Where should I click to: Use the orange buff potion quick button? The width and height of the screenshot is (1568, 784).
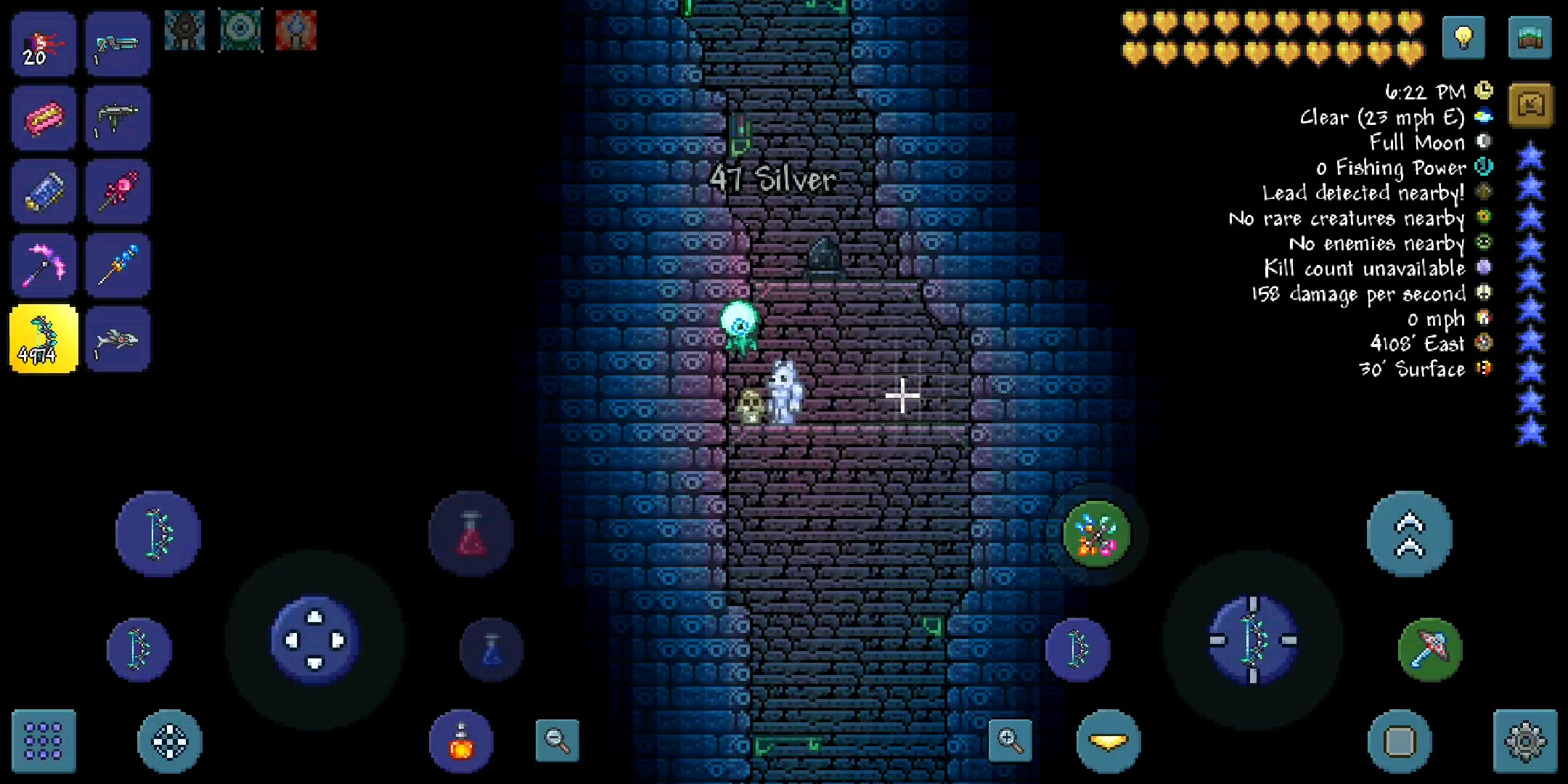pos(461,741)
